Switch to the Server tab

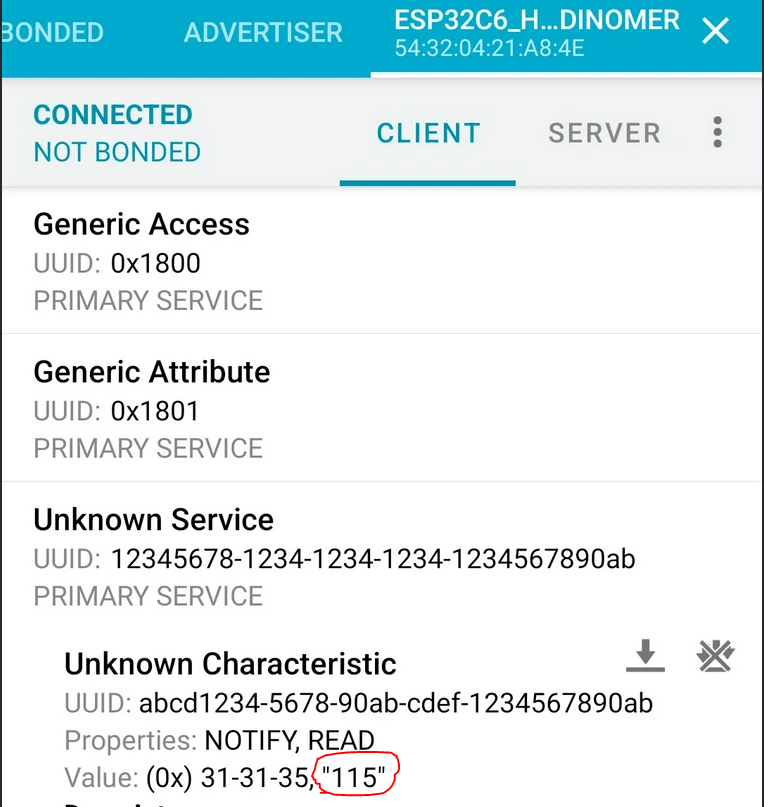[x=604, y=134]
